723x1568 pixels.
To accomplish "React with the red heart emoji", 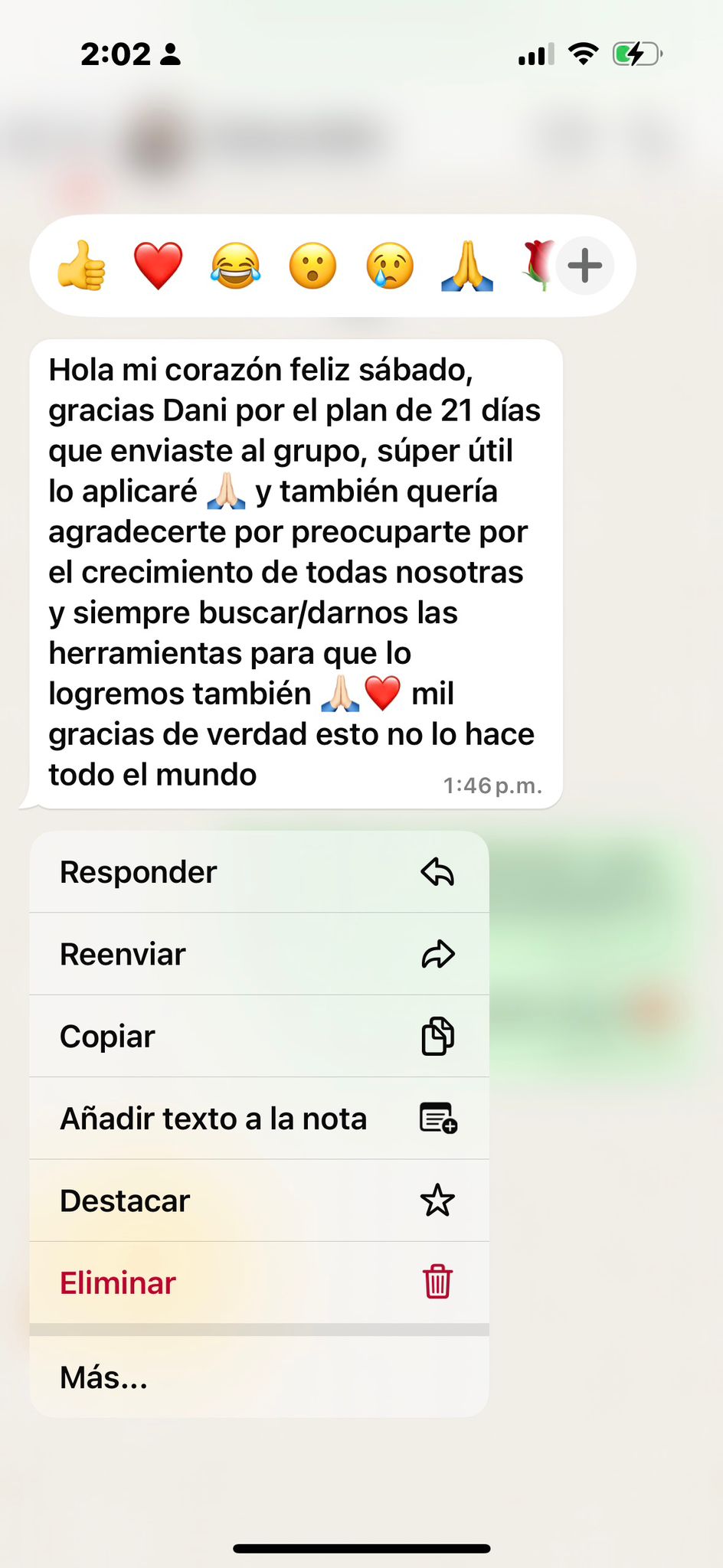I will pyautogui.click(x=159, y=266).
